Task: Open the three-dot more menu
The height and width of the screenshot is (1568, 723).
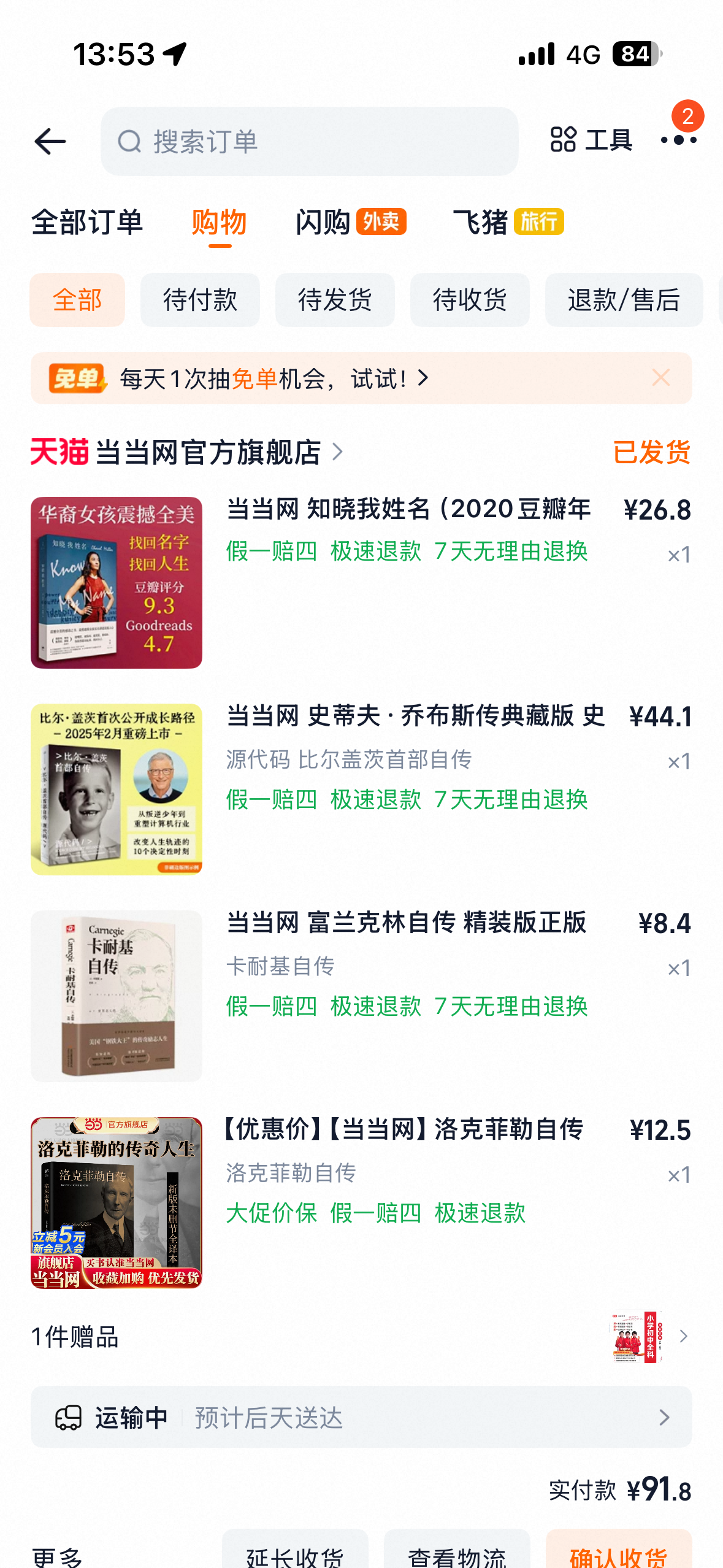Action: coord(679,140)
